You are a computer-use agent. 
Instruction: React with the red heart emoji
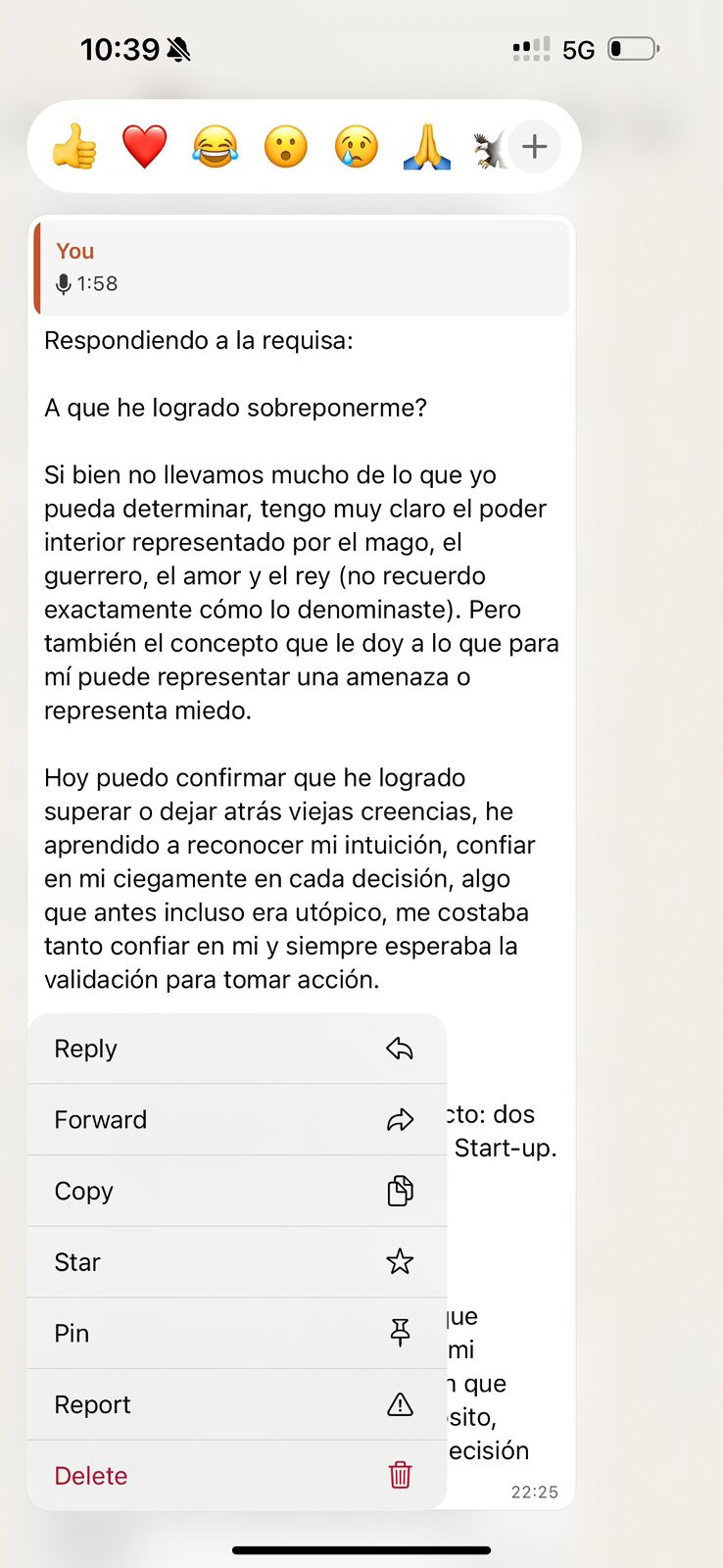(x=145, y=147)
